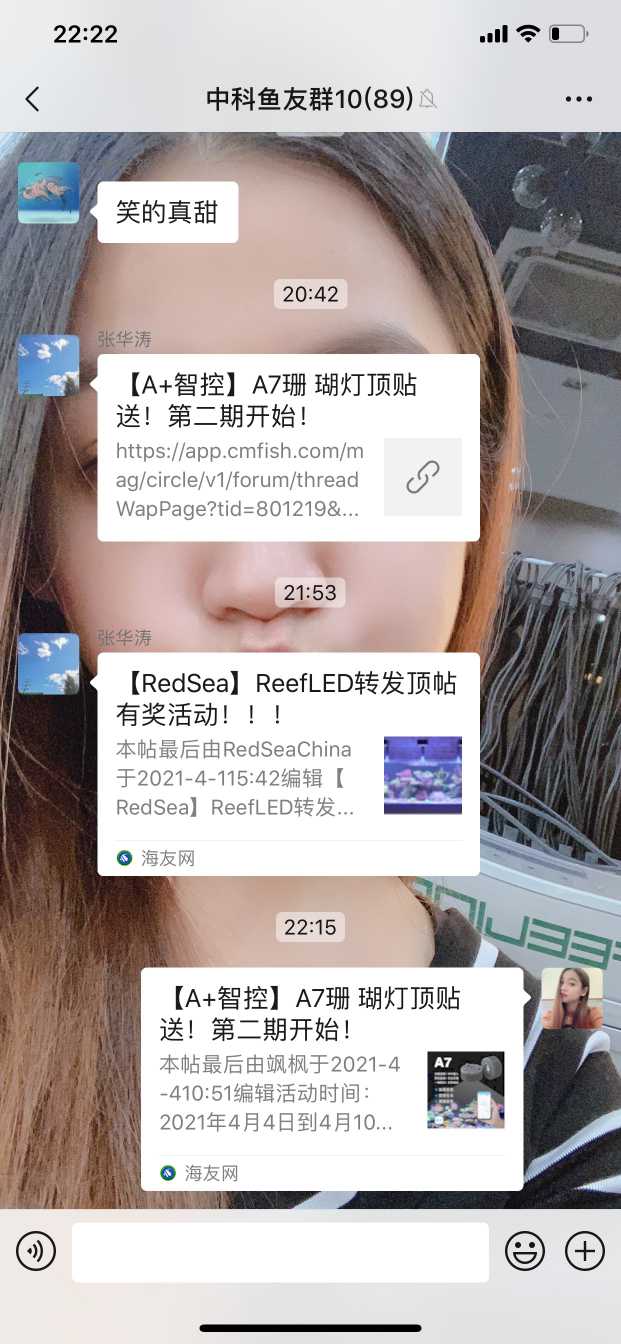
Task: Focus the message text field
Action: click(x=280, y=1252)
